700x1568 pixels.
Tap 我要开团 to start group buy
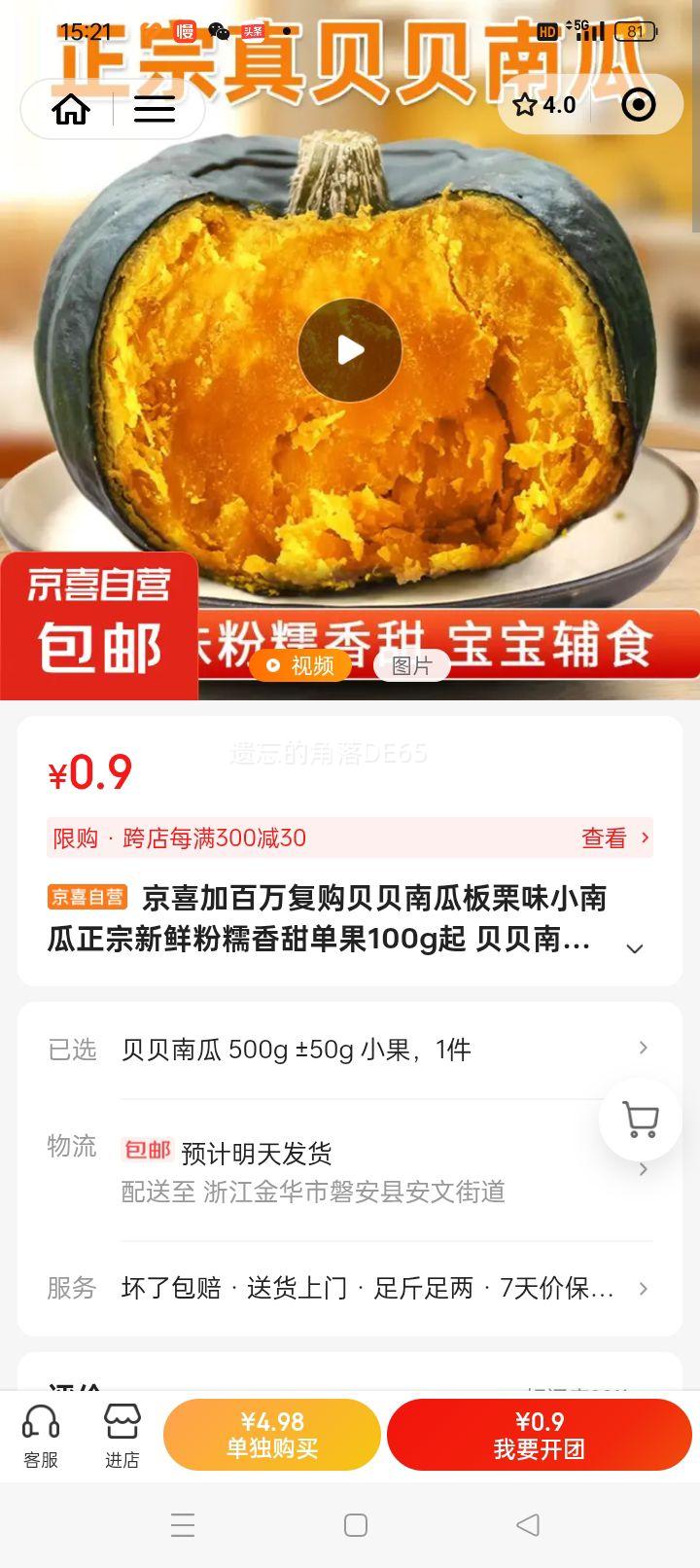pyautogui.click(x=540, y=1435)
